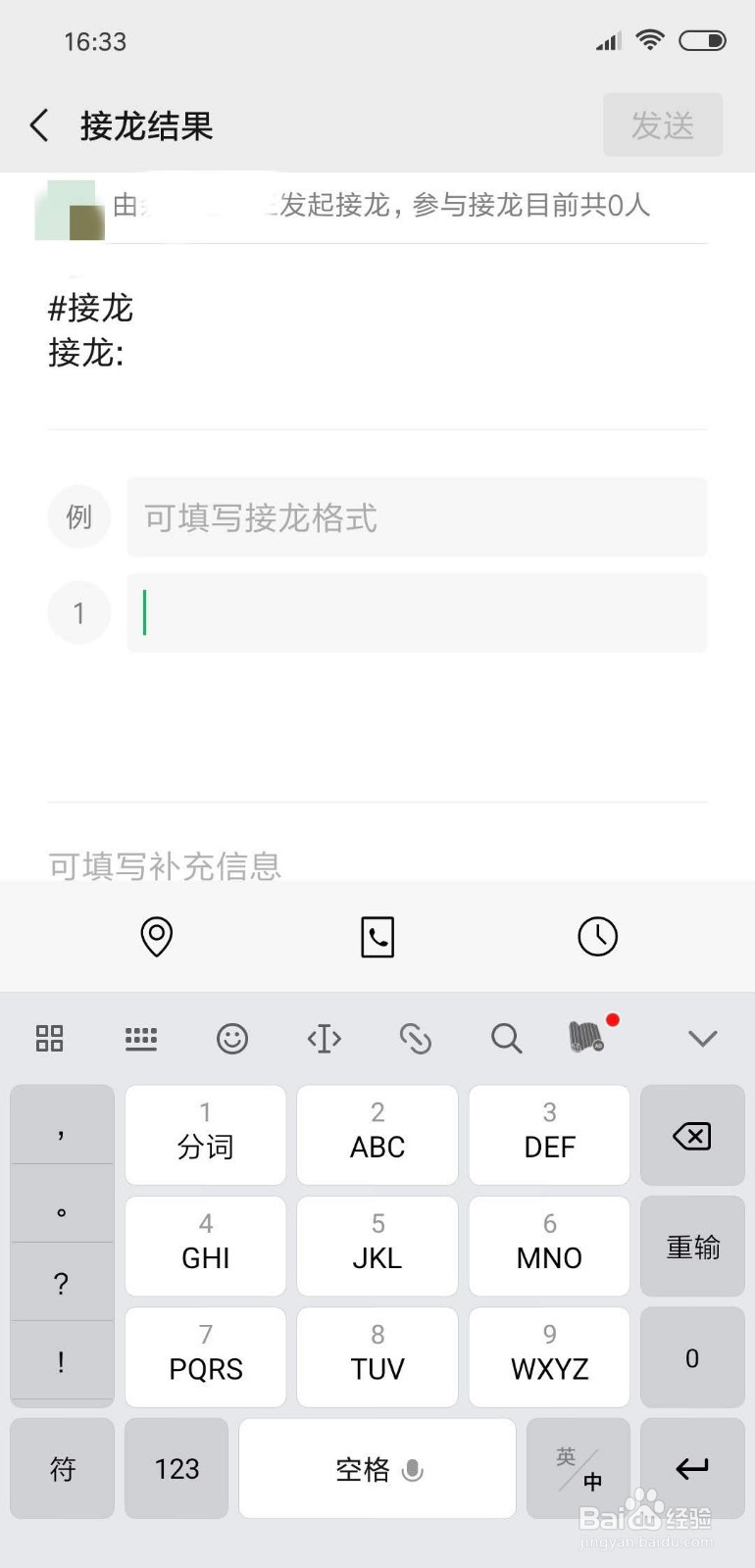The height and width of the screenshot is (1568, 755).
Task: Activate voice input via the spacebar mic
Action: click(413, 1470)
